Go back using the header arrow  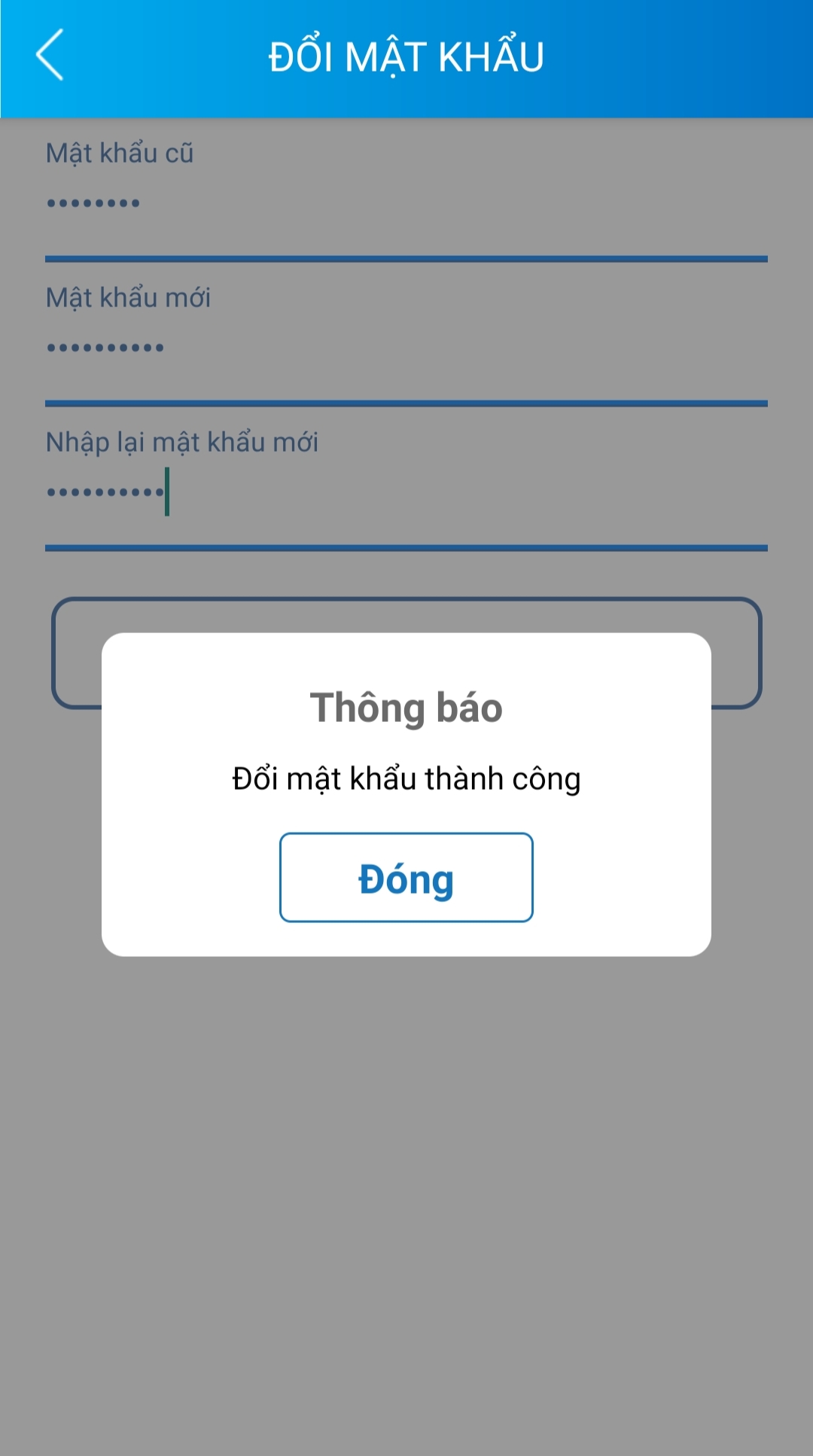(50, 55)
